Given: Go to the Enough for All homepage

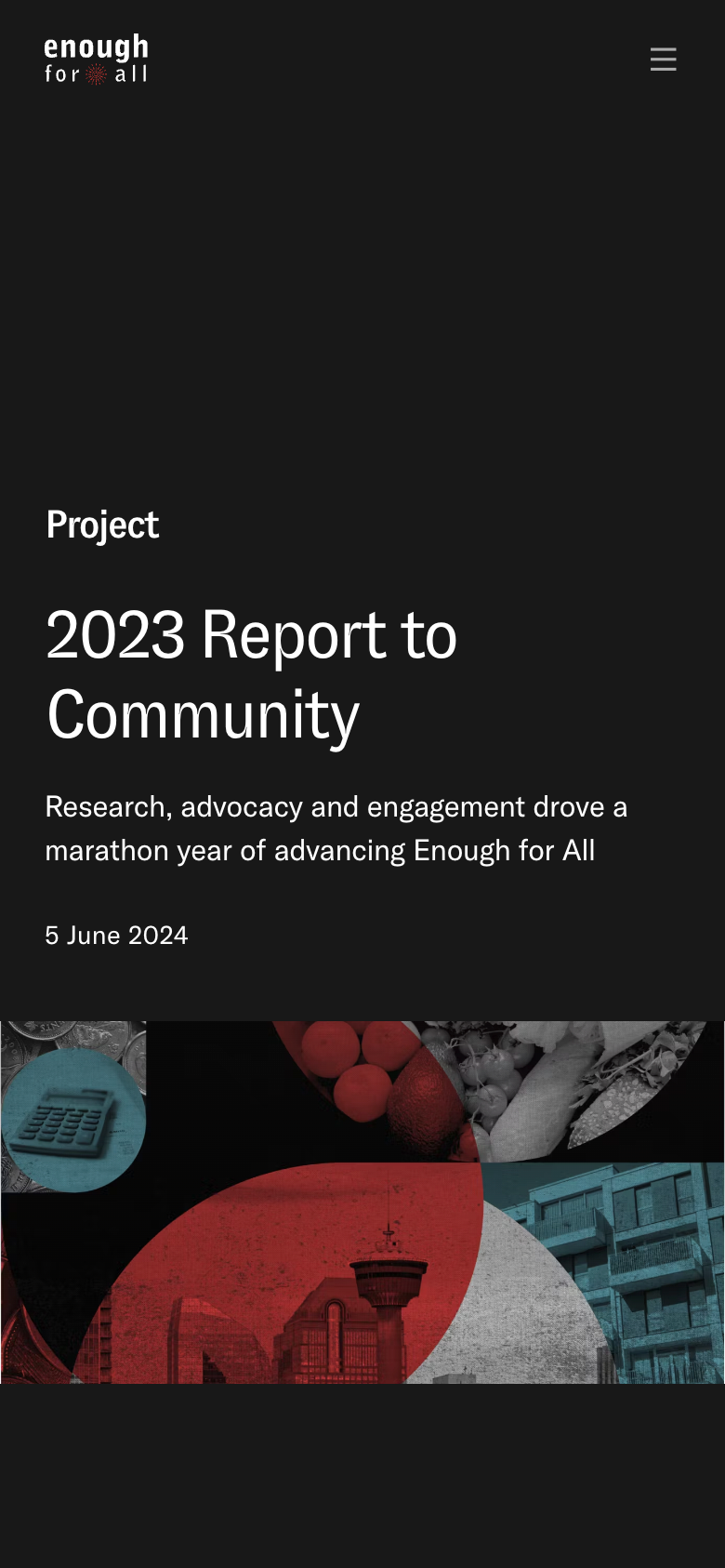Looking at the screenshot, I should pyautogui.click(x=96, y=60).
